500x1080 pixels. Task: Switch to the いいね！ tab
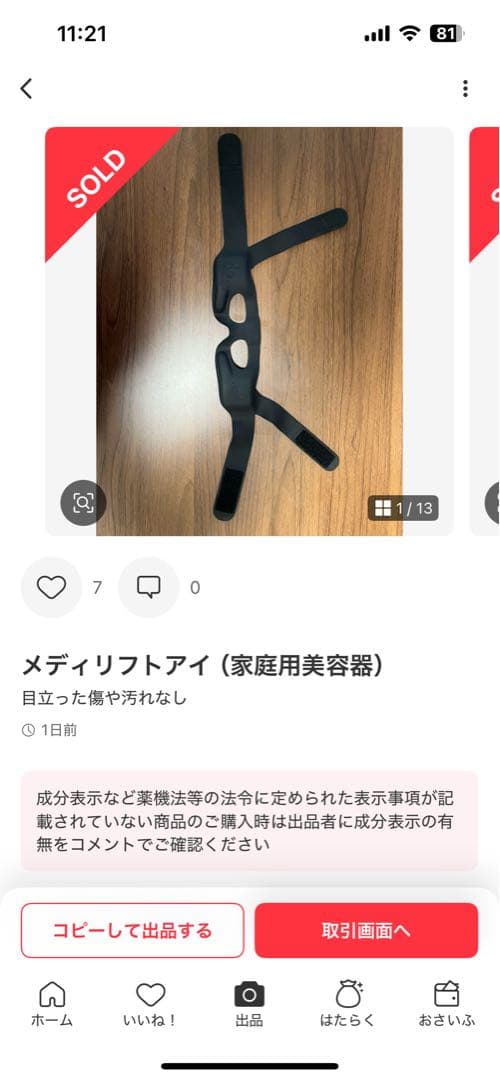[150, 1004]
